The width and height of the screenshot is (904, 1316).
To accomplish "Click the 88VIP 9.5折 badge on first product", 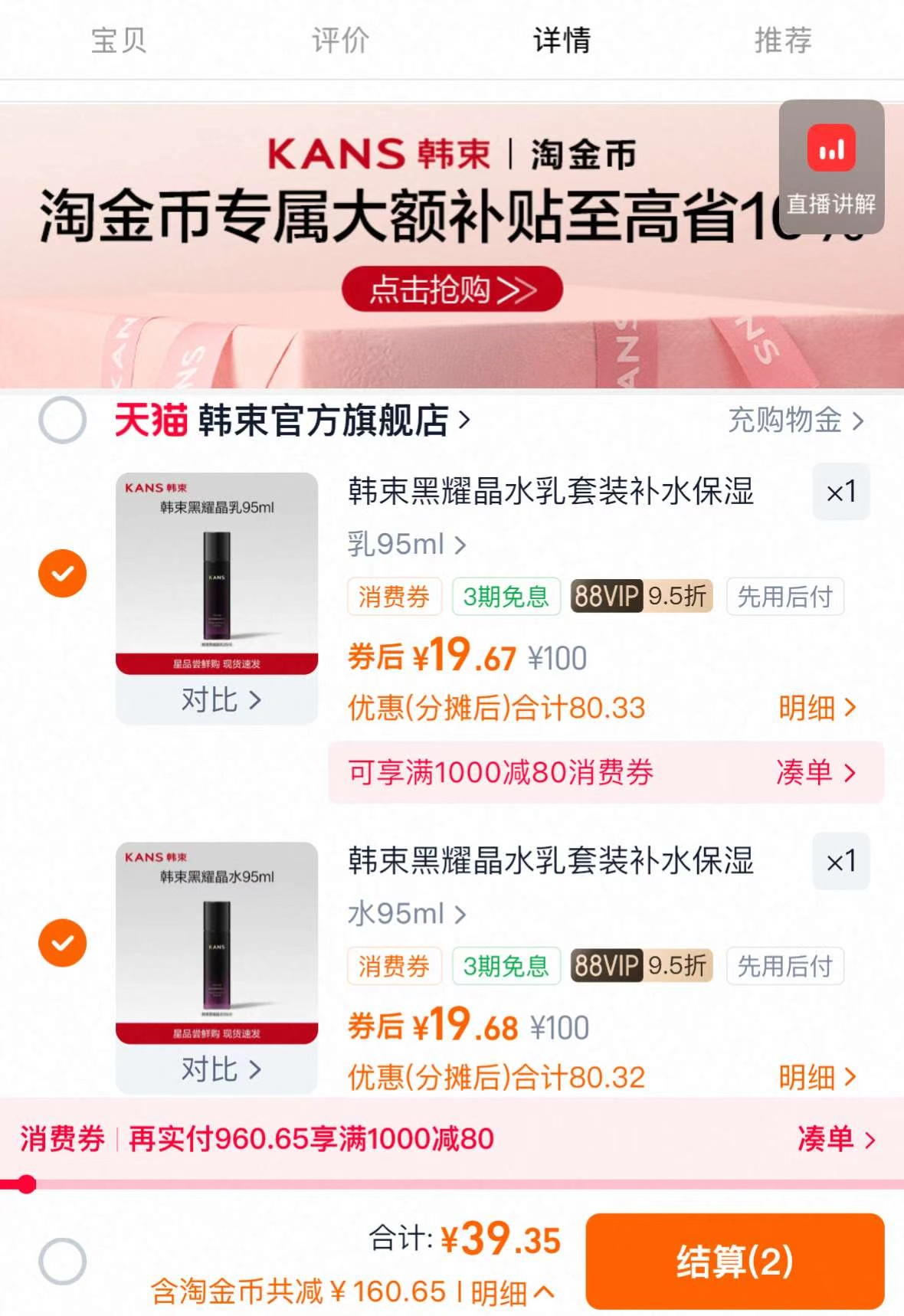I will [x=639, y=595].
